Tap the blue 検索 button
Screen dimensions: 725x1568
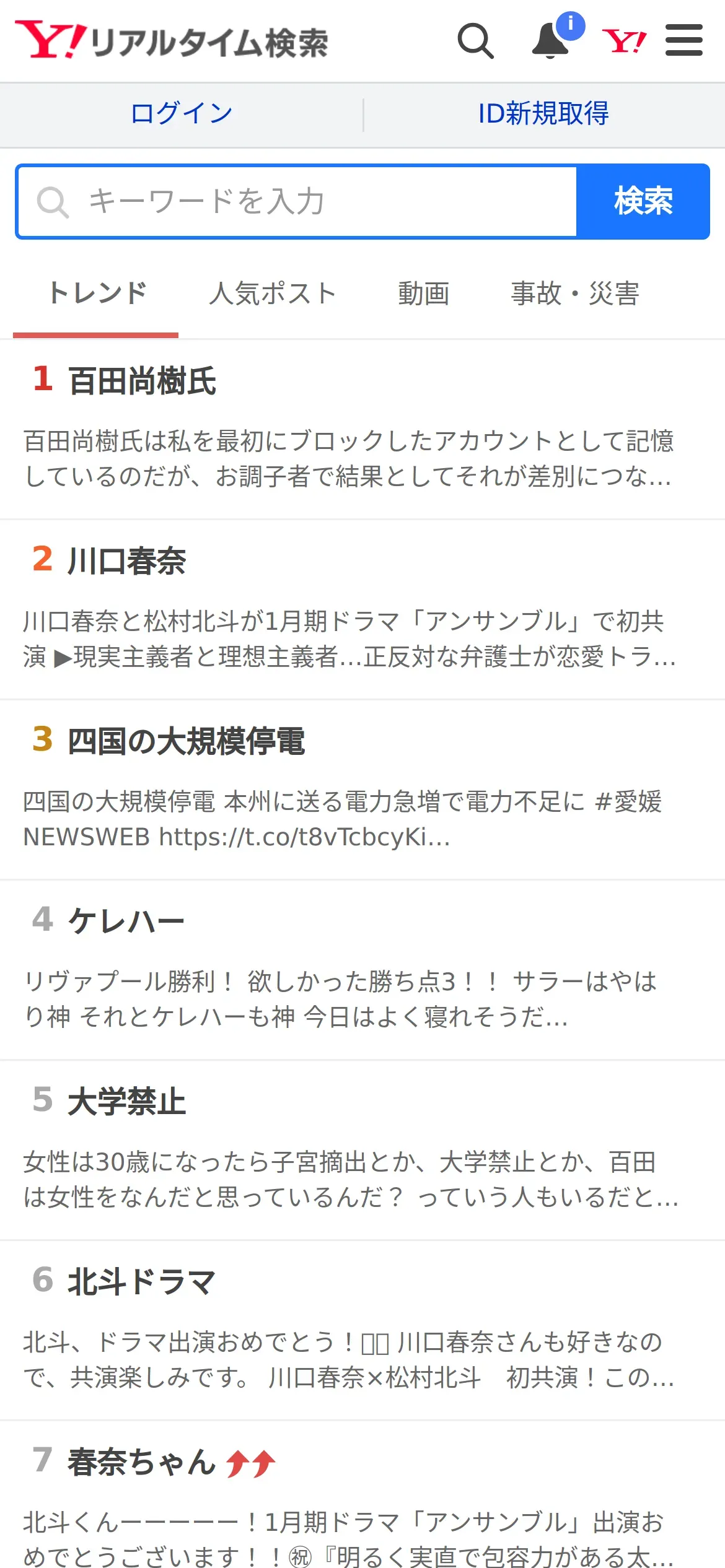643,201
